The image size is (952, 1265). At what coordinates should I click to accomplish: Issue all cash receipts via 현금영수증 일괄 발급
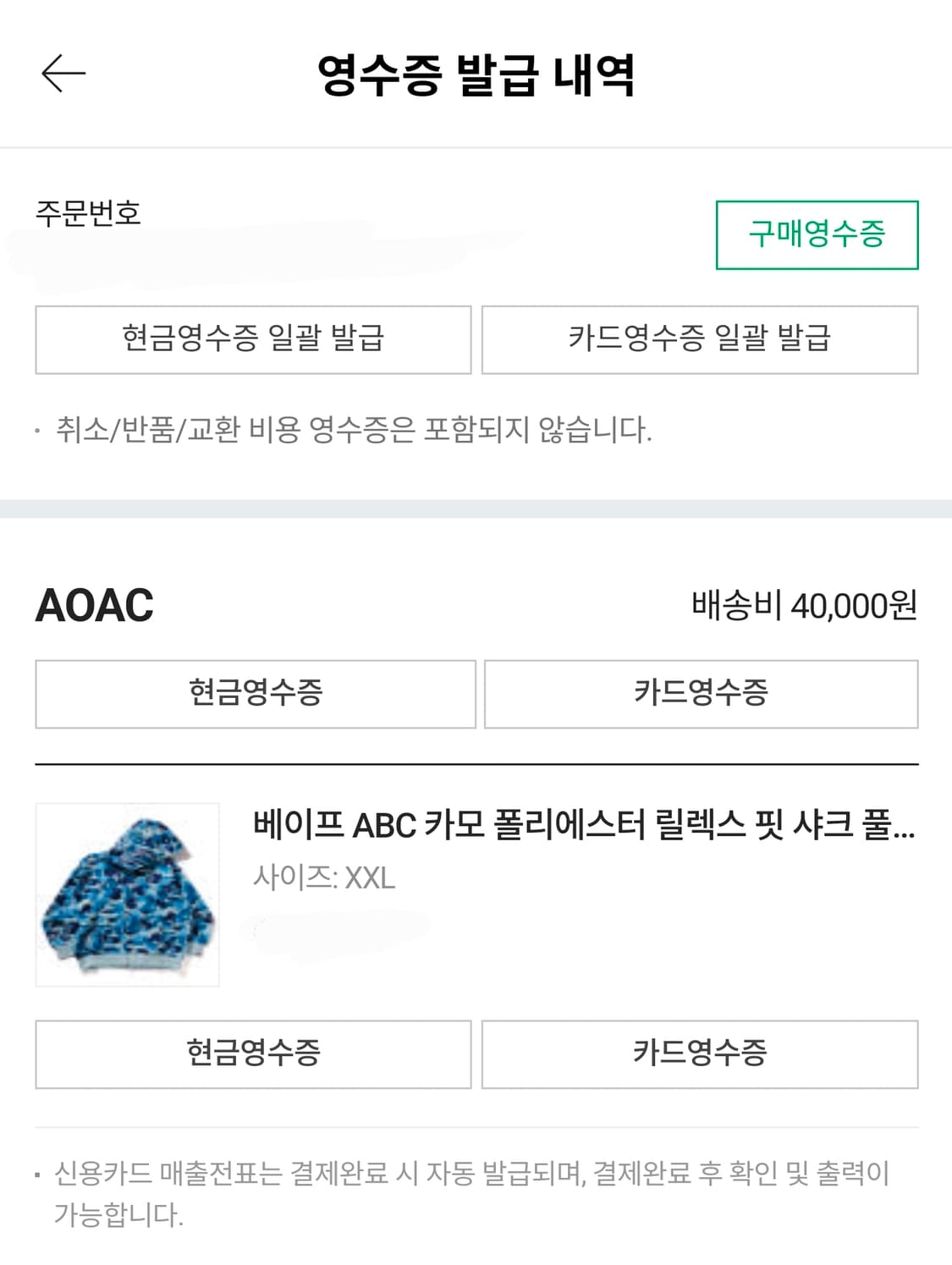tap(252, 339)
